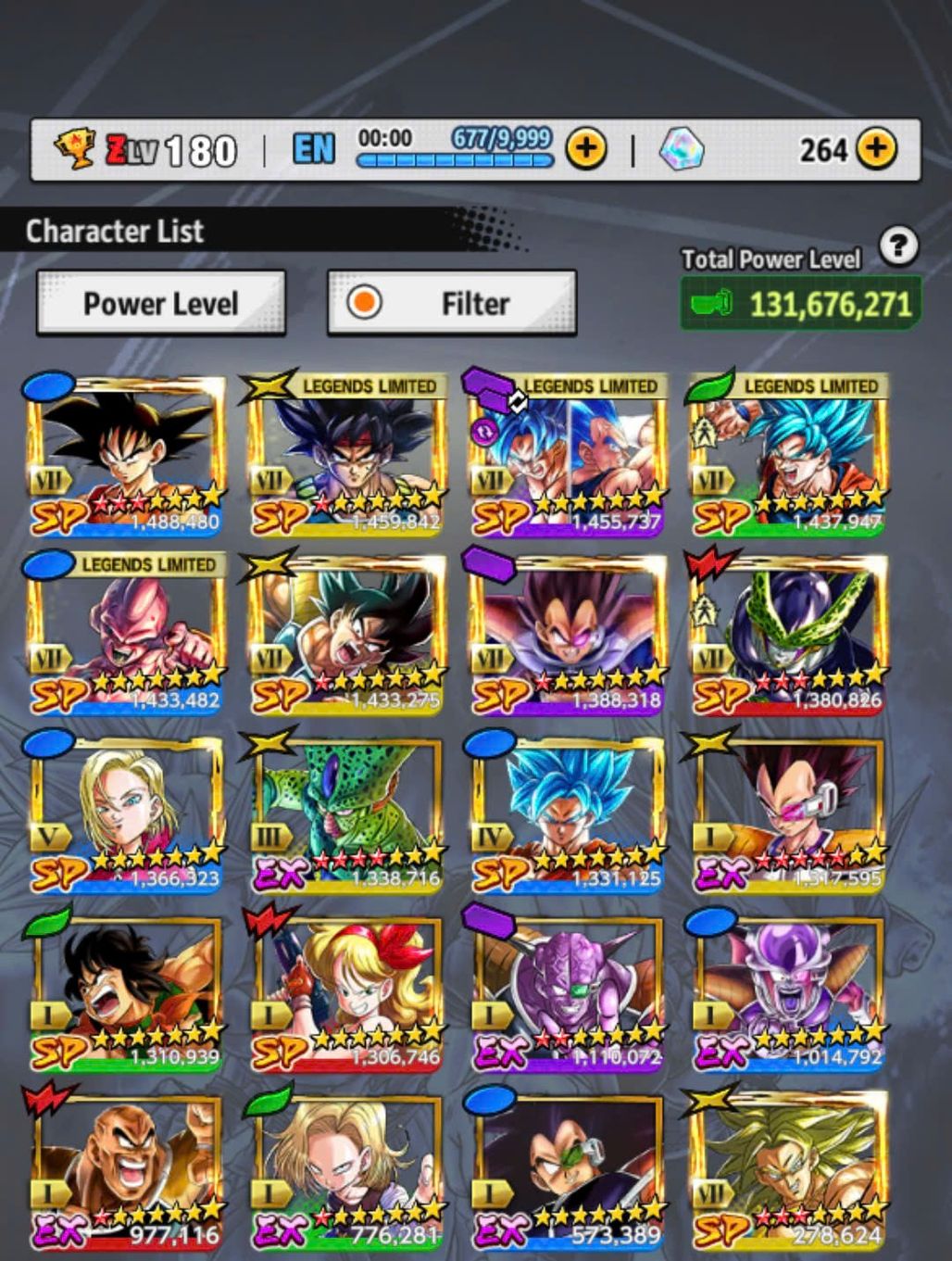The width and height of the screenshot is (952, 1261).
Task: Select the tag character with power 1,455,737
Action: (x=567, y=454)
